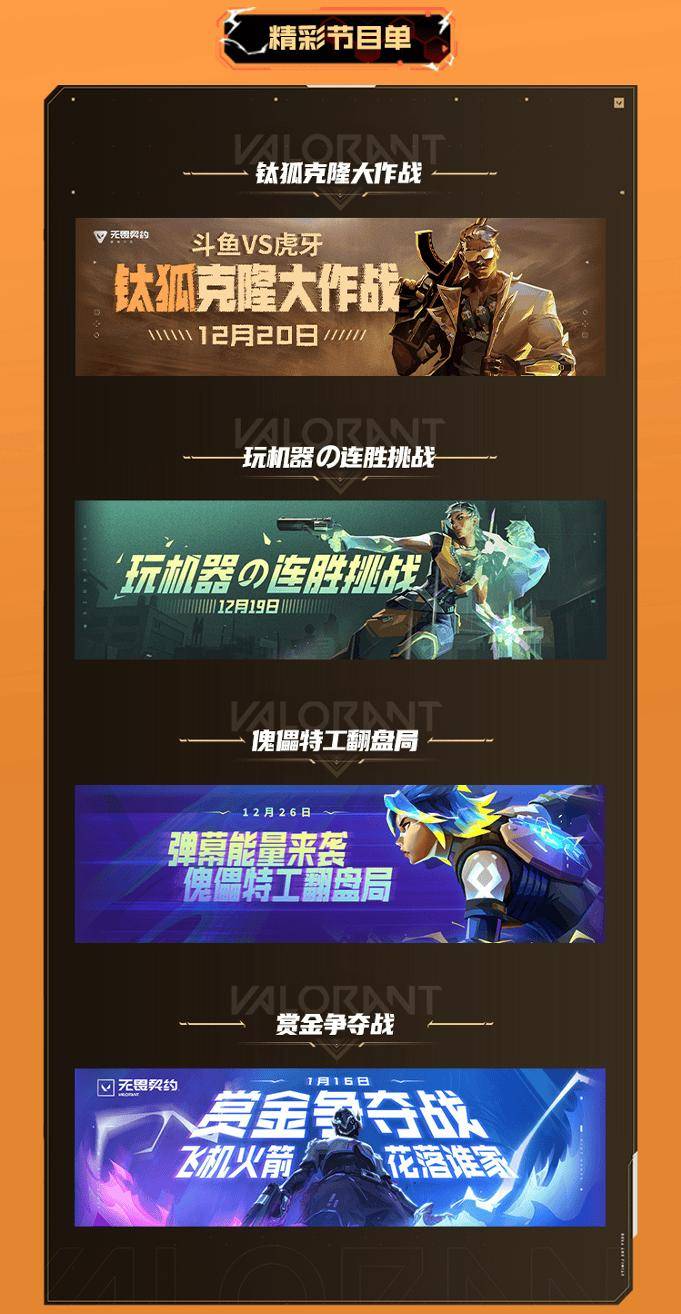Image resolution: width=681 pixels, height=1314 pixels.
Task: Open the 傀儡特工翻盘局 December 26 banner
Action: 340,863
